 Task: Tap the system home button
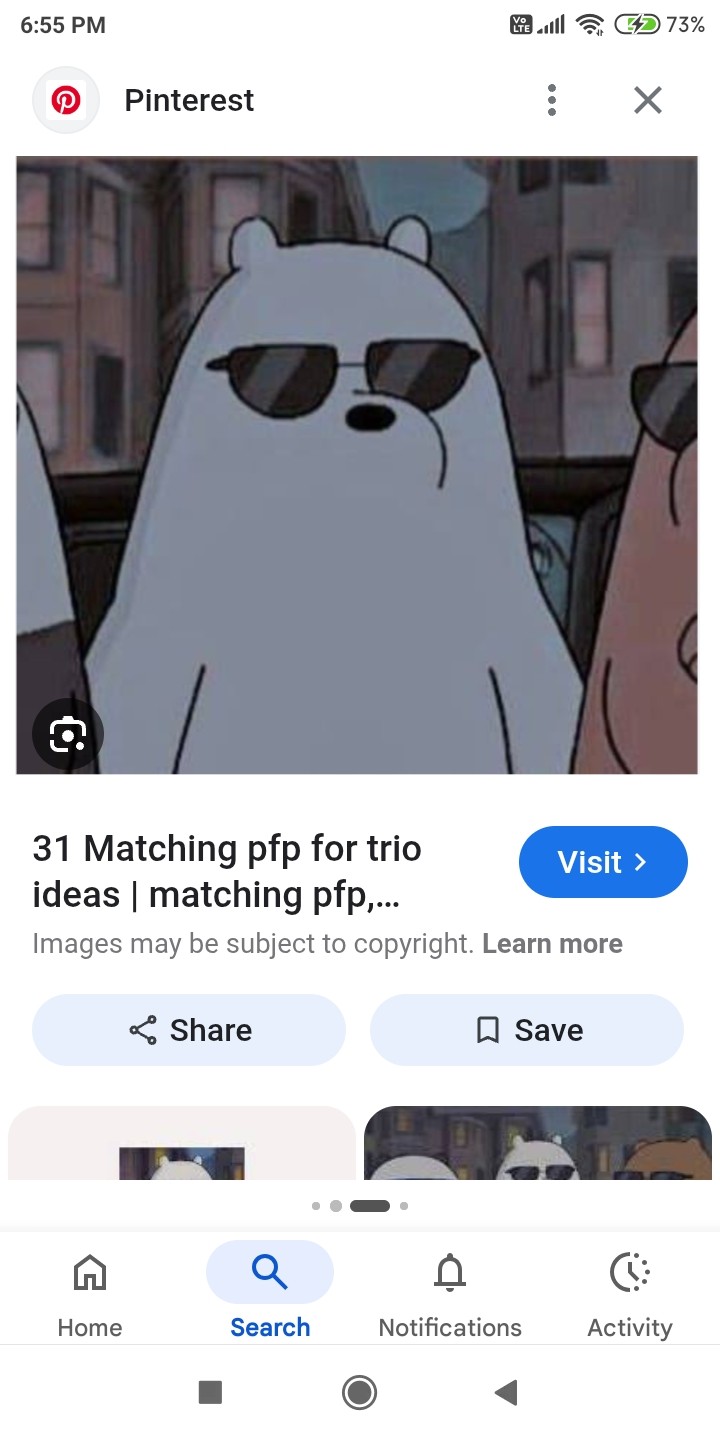(359, 1392)
